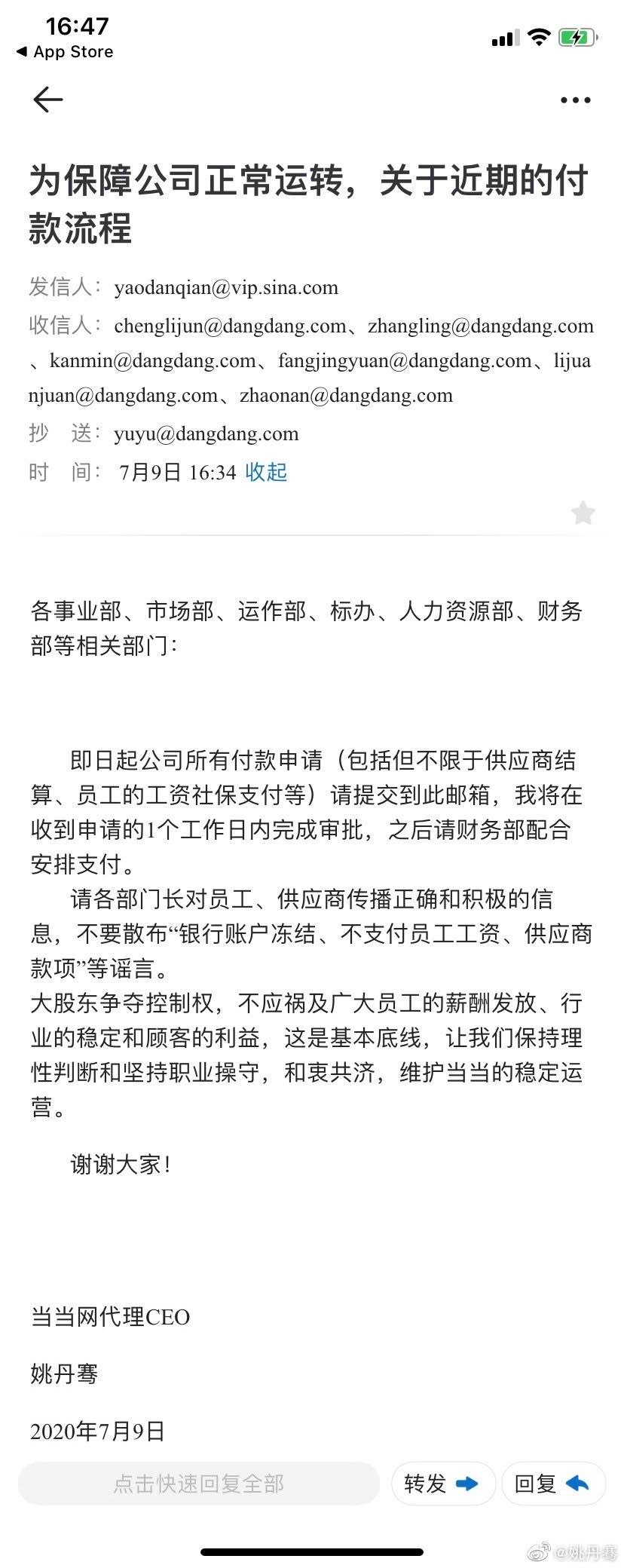Screen dimensions: 624x1568
Task: Forward the email with 转发
Action: click(x=442, y=1484)
